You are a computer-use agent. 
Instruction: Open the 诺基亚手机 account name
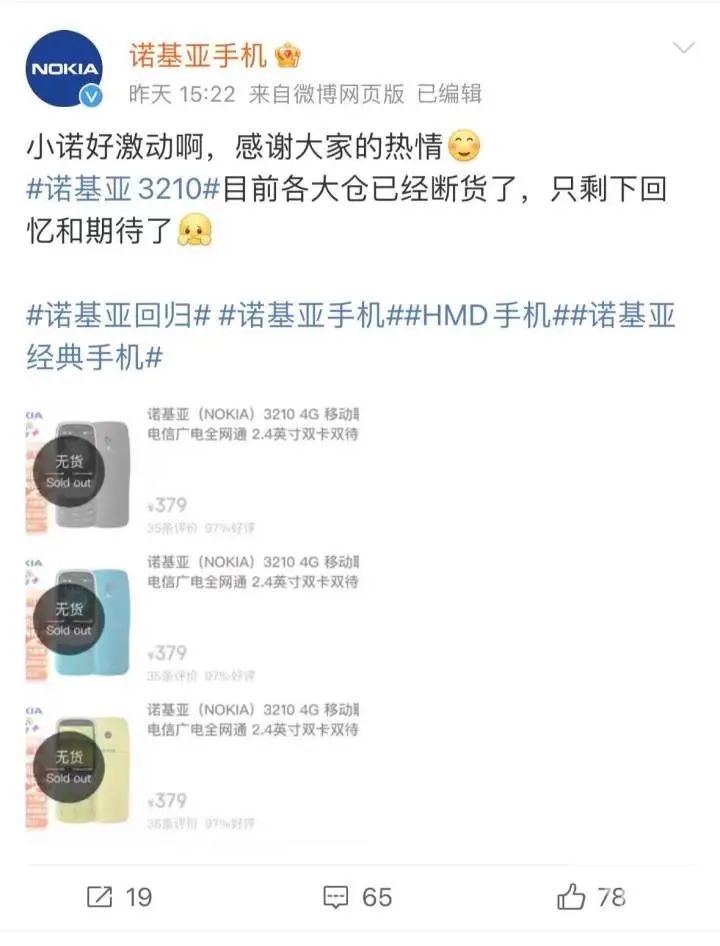tap(197, 54)
